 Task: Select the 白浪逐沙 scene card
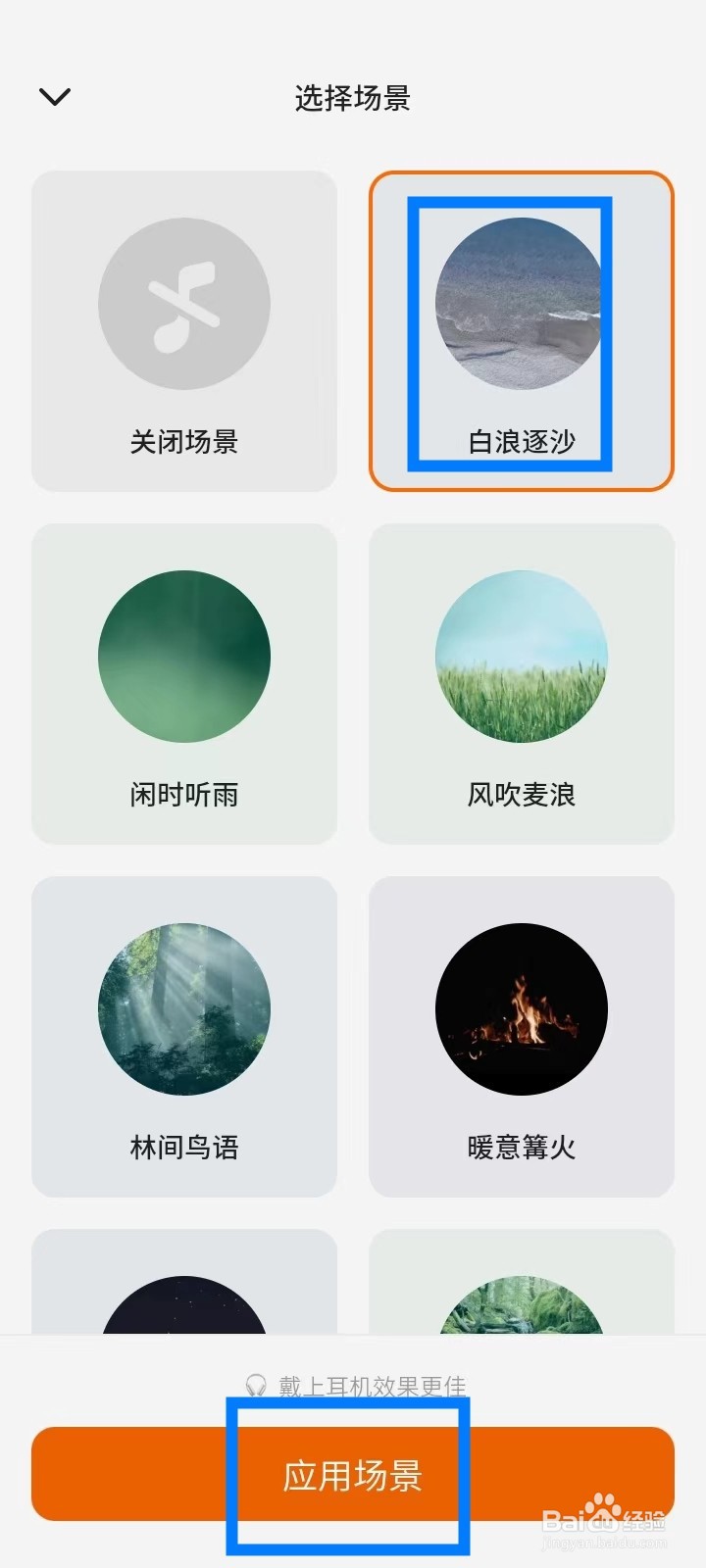point(522,328)
